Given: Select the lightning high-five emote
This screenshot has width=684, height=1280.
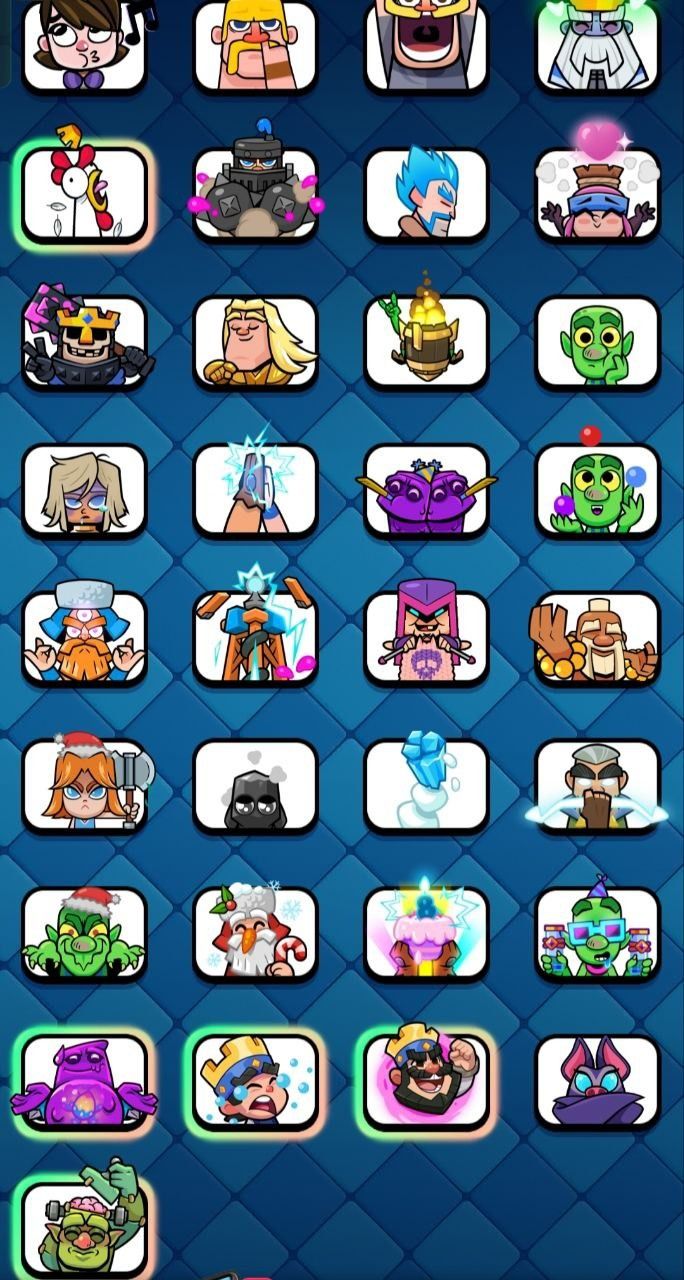Looking at the screenshot, I should point(255,491).
